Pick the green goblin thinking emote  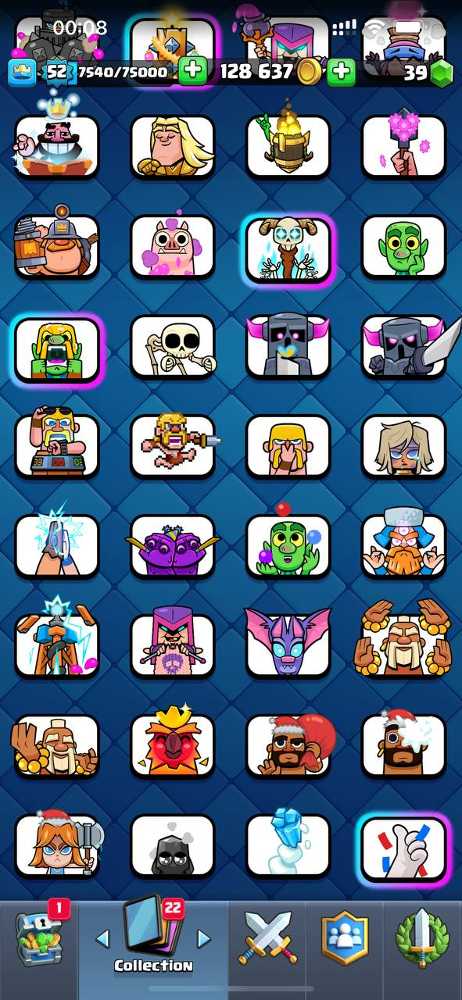[x=404, y=246]
